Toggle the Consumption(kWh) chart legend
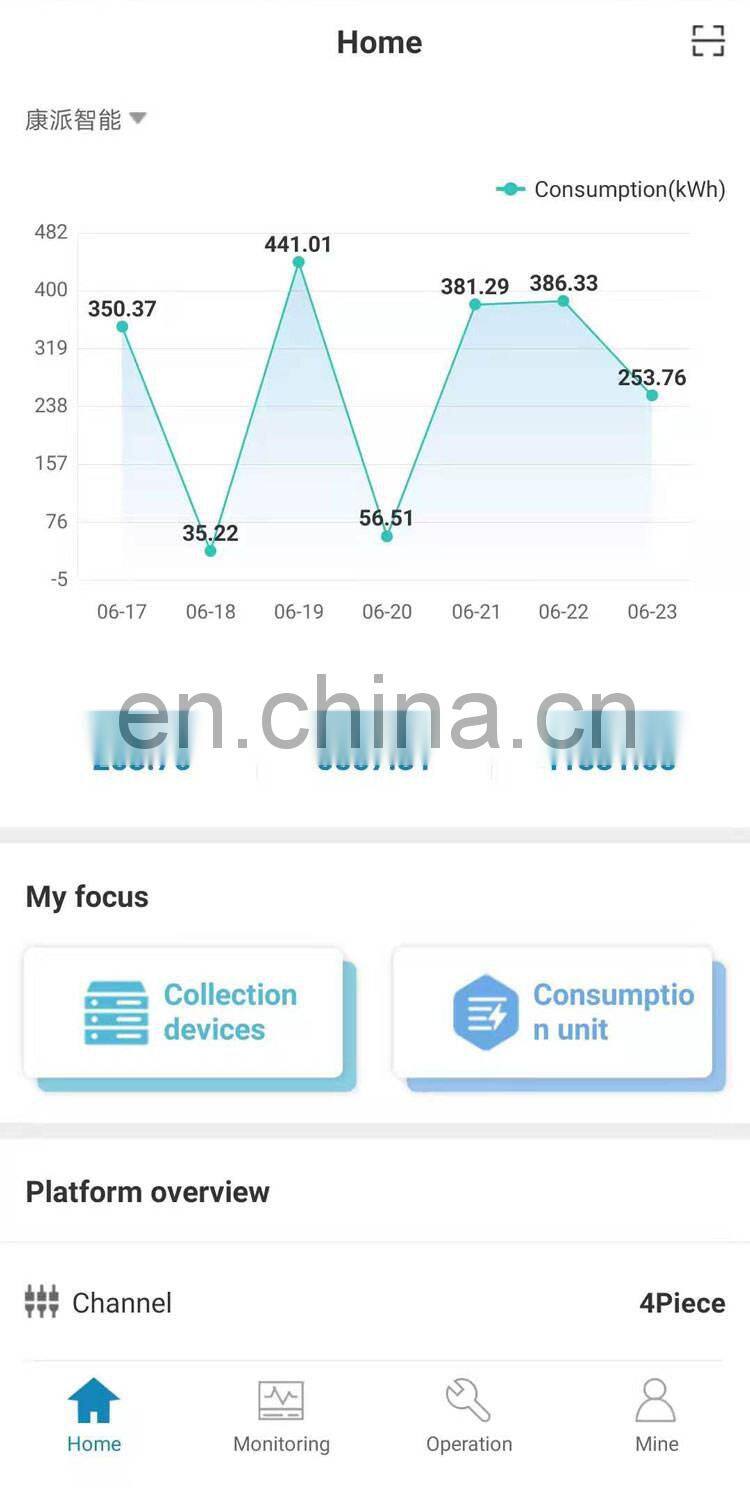The image size is (750, 1488). click(611, 189)
